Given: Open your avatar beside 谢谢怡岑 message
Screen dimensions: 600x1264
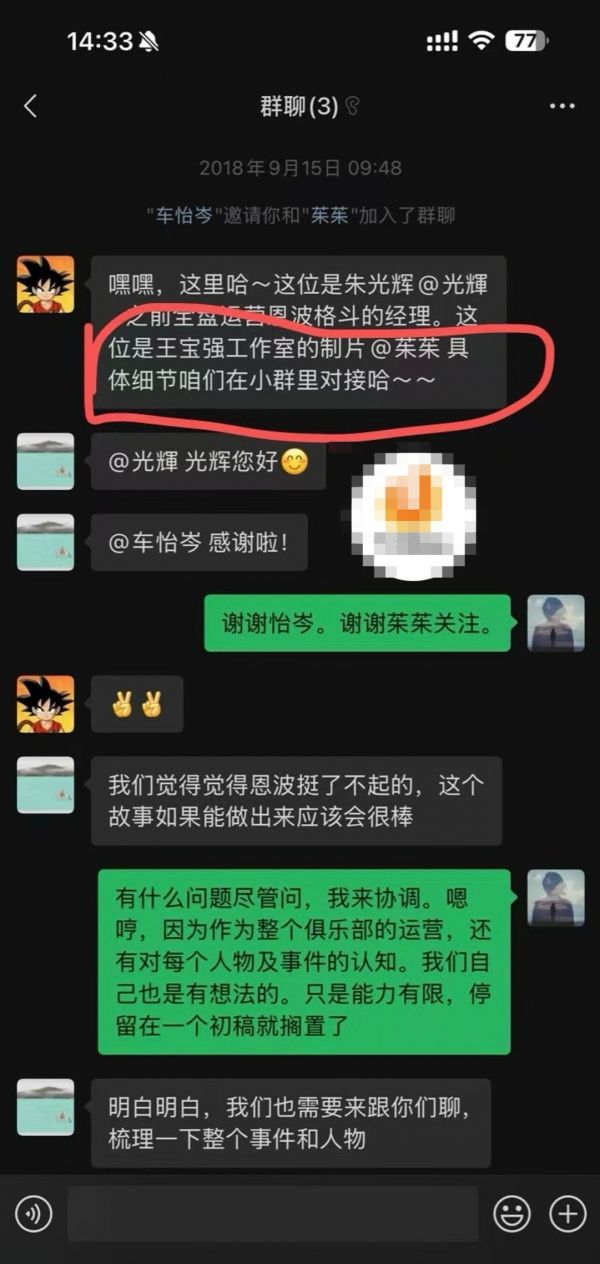Looking at the screenshot, I should coord(556,623).
